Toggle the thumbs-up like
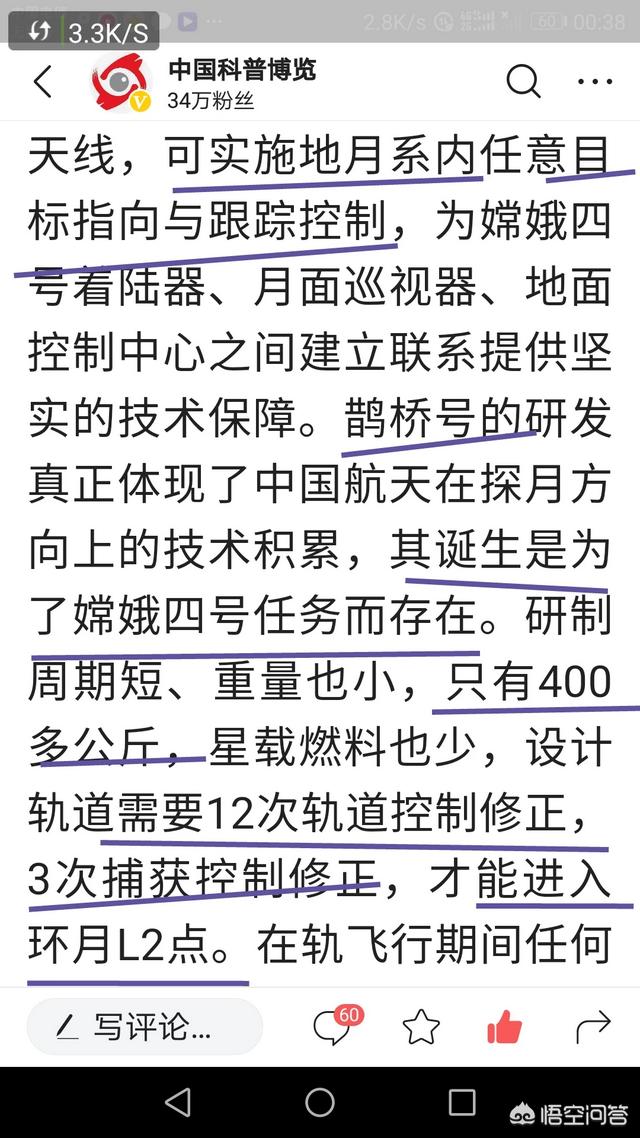This screenshot has width=640, height=1138. (x=505, y=1026)
